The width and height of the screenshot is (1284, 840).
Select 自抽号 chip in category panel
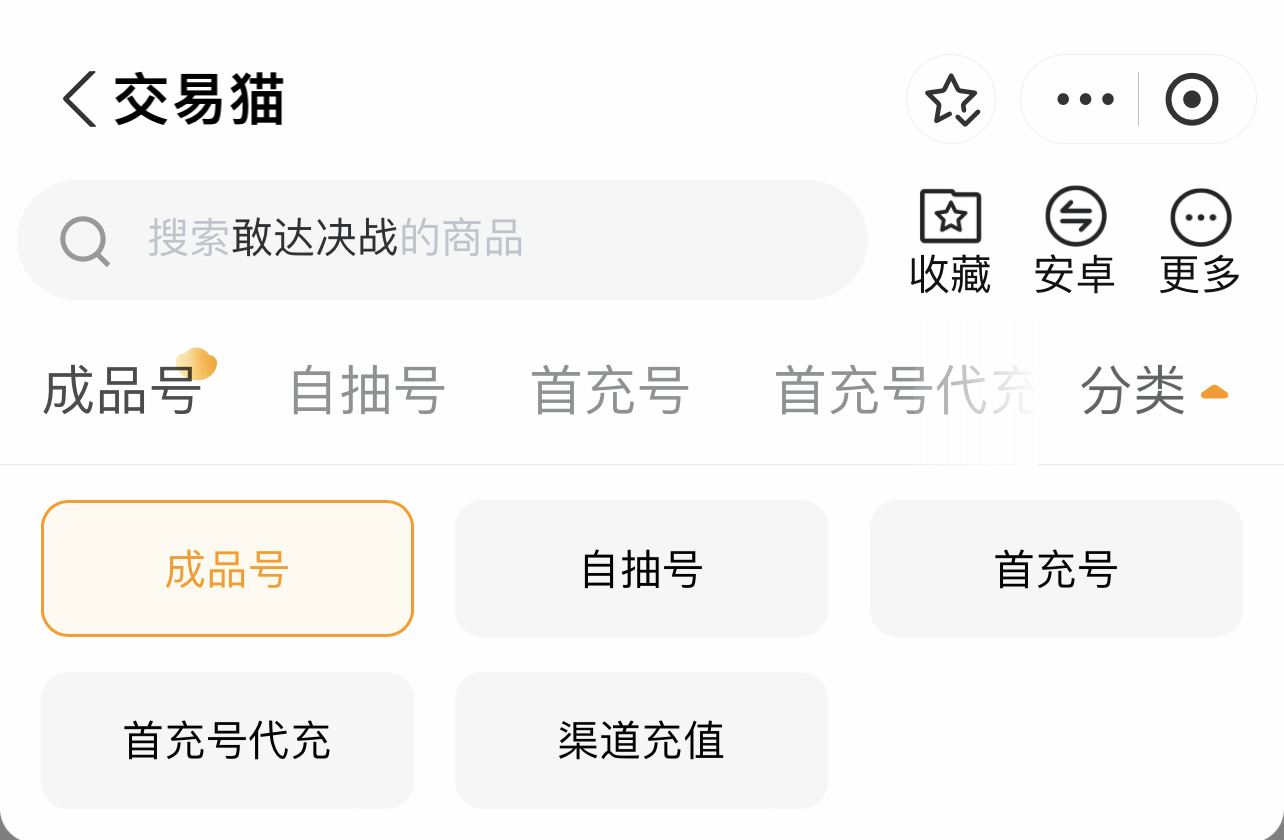pyautogui.click(x=641, y=569)
